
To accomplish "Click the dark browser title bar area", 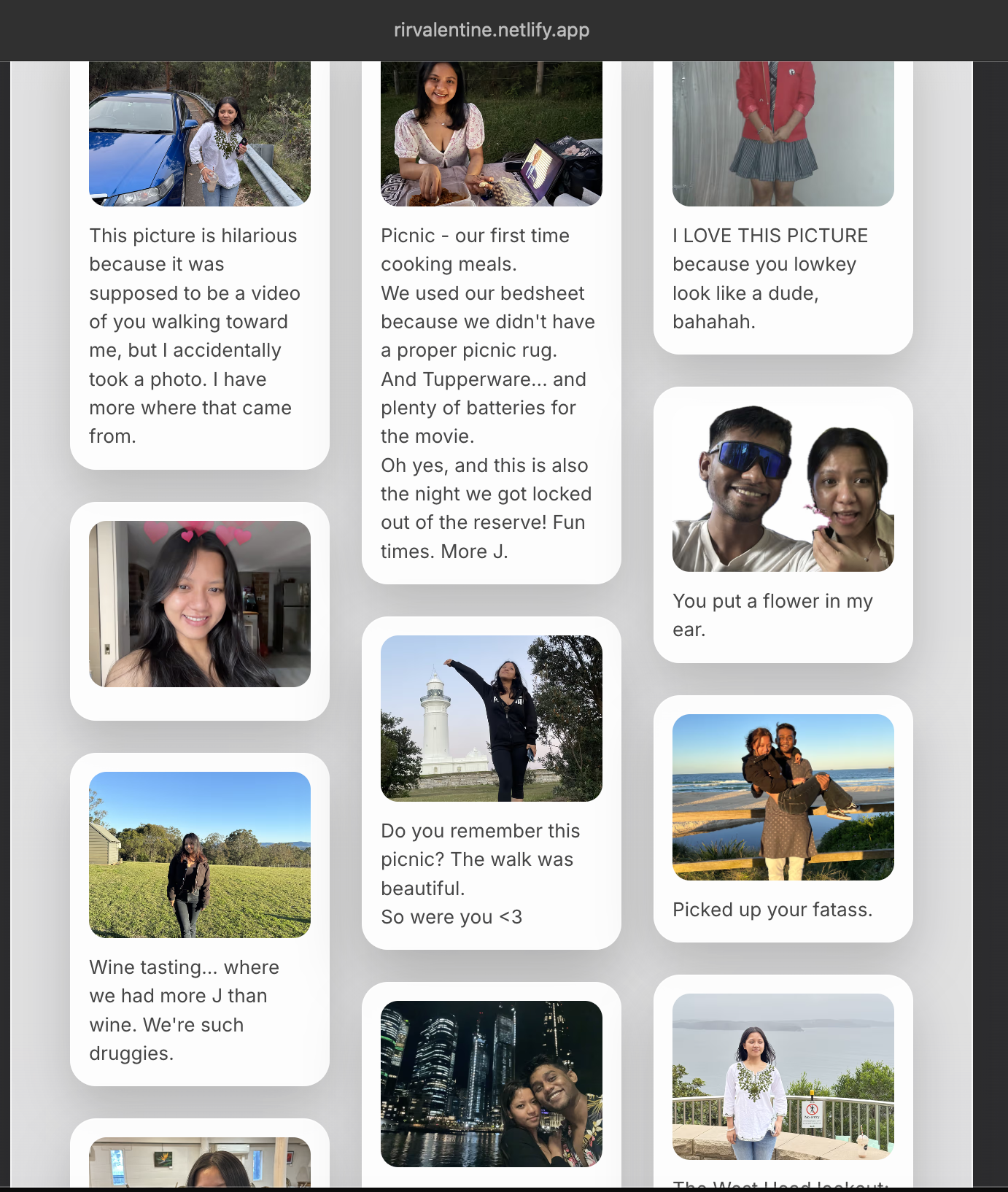I will [x=219, y=30].
